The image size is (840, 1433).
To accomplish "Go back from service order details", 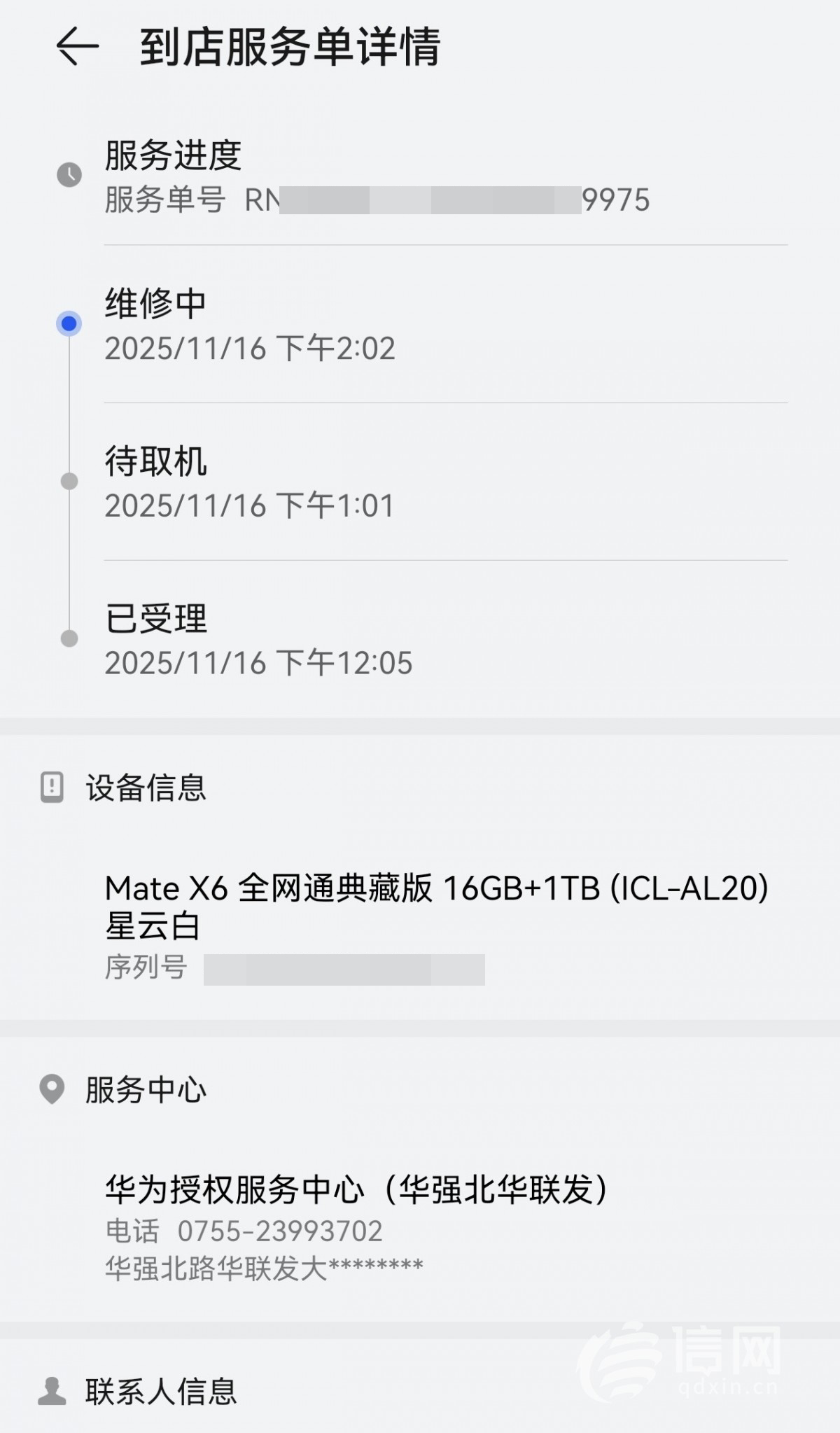I will point(77,47).
